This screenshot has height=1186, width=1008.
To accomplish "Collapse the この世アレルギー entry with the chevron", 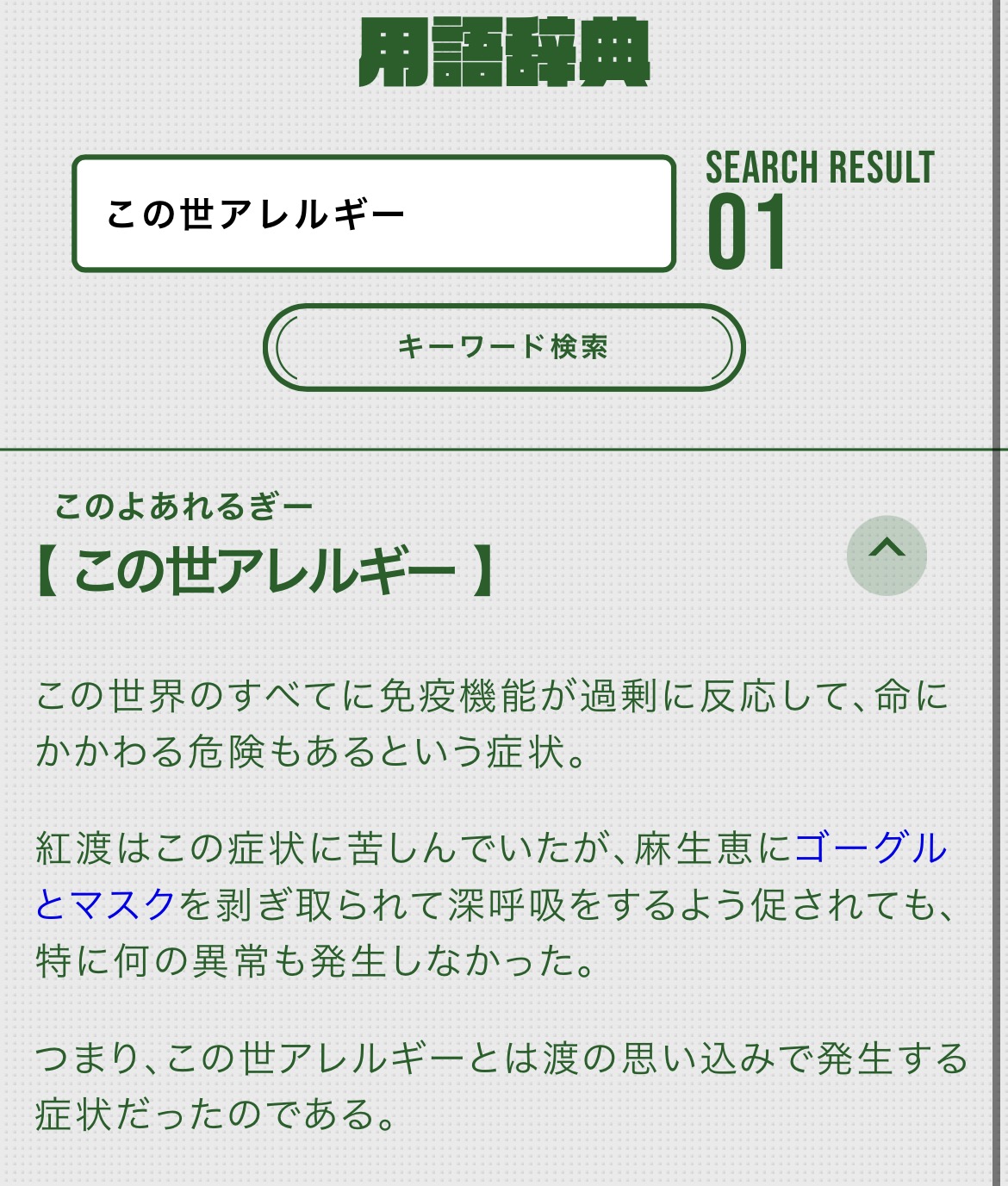I will click(887, 555).
